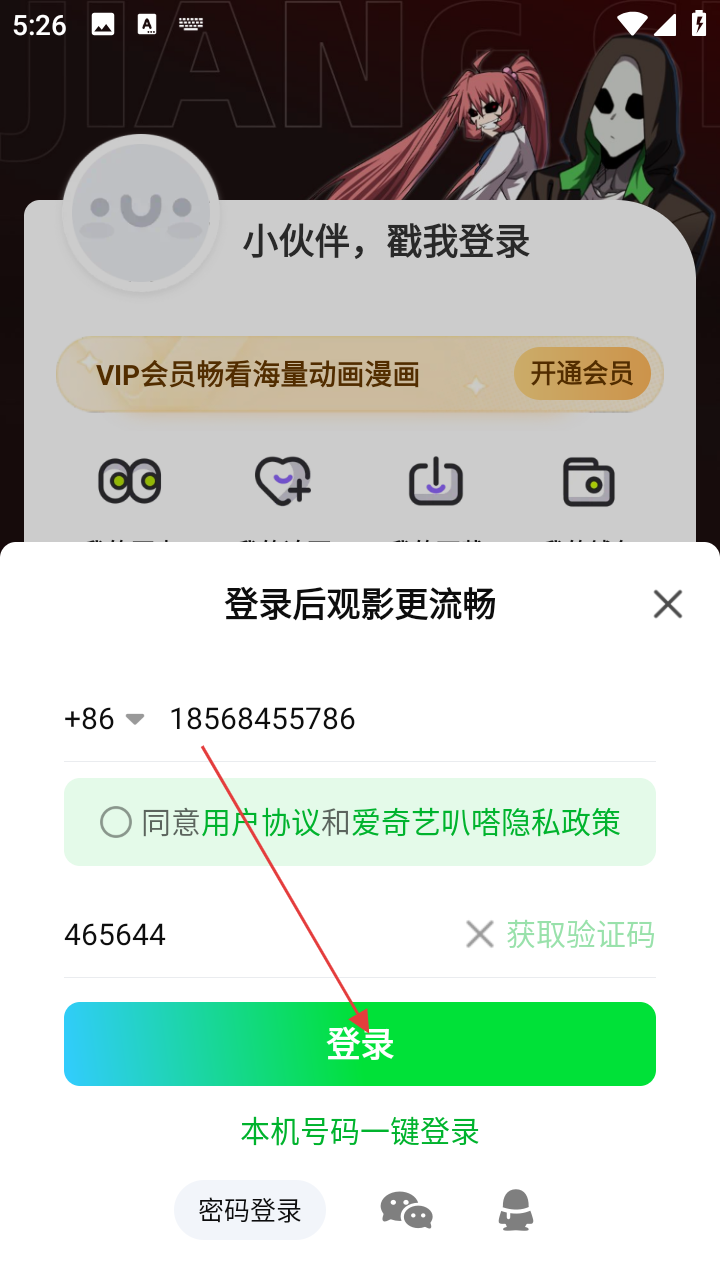
Task: Close the login dialog
Action: (x=667, y=604)
